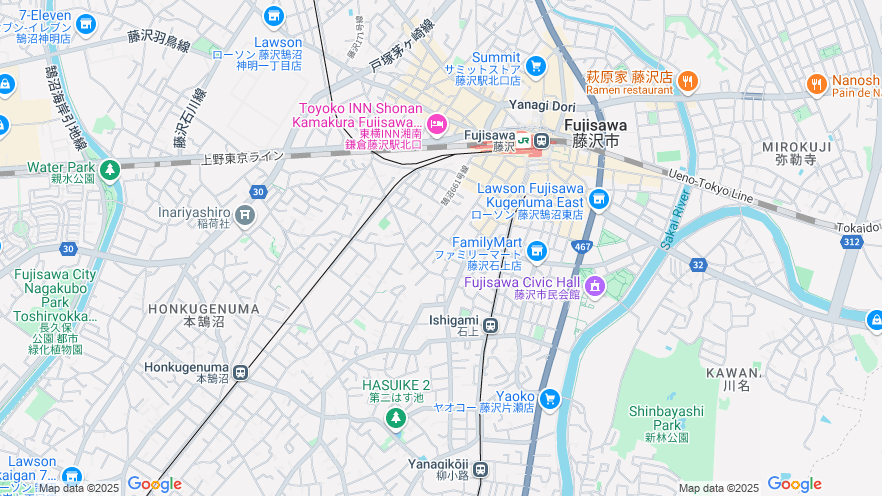Tap the Nanosh bakery restaurant pin

(x=816, y=83)
